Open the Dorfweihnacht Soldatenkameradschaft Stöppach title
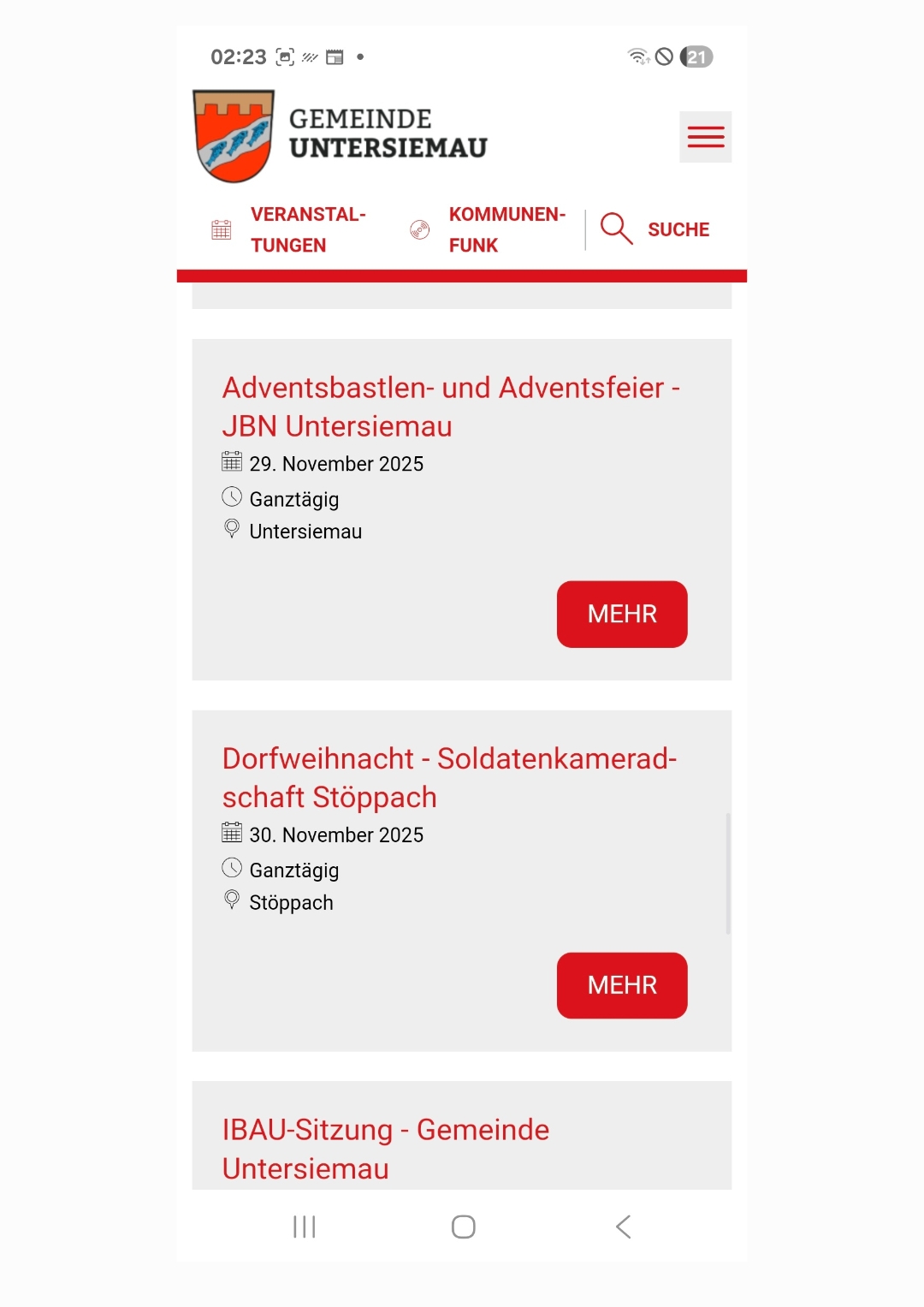 pos(449,777)
